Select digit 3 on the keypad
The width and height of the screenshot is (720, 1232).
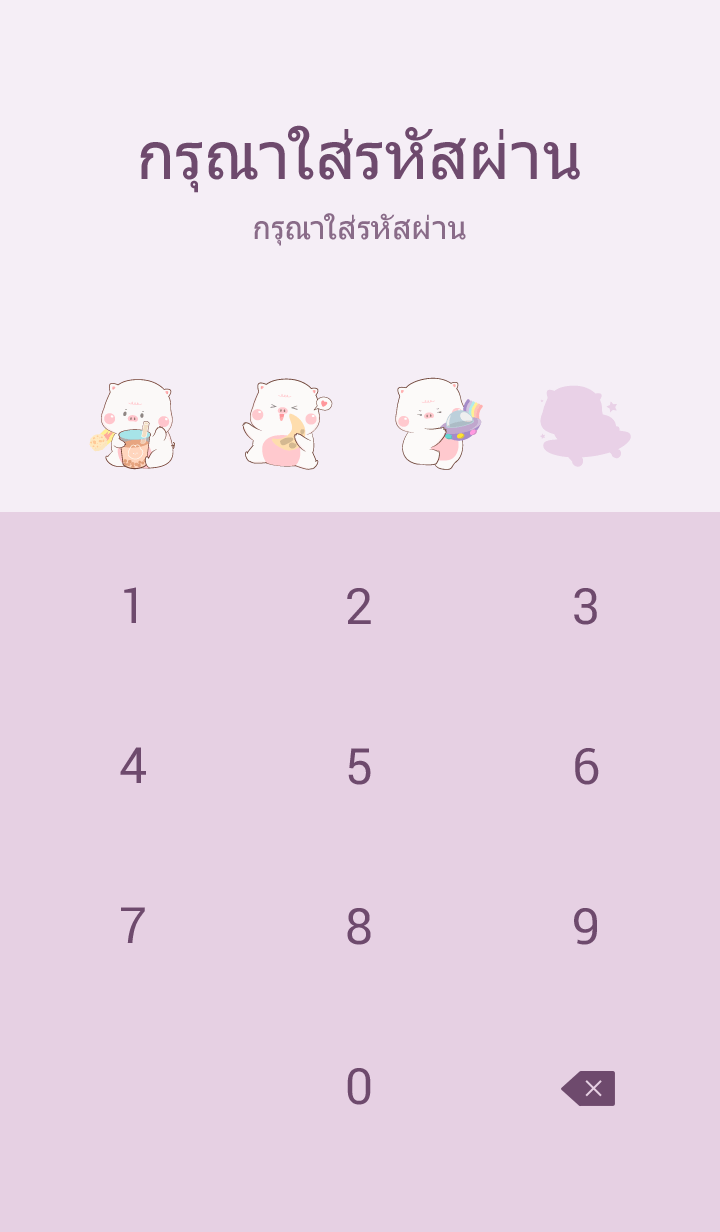tap(586, 607)
